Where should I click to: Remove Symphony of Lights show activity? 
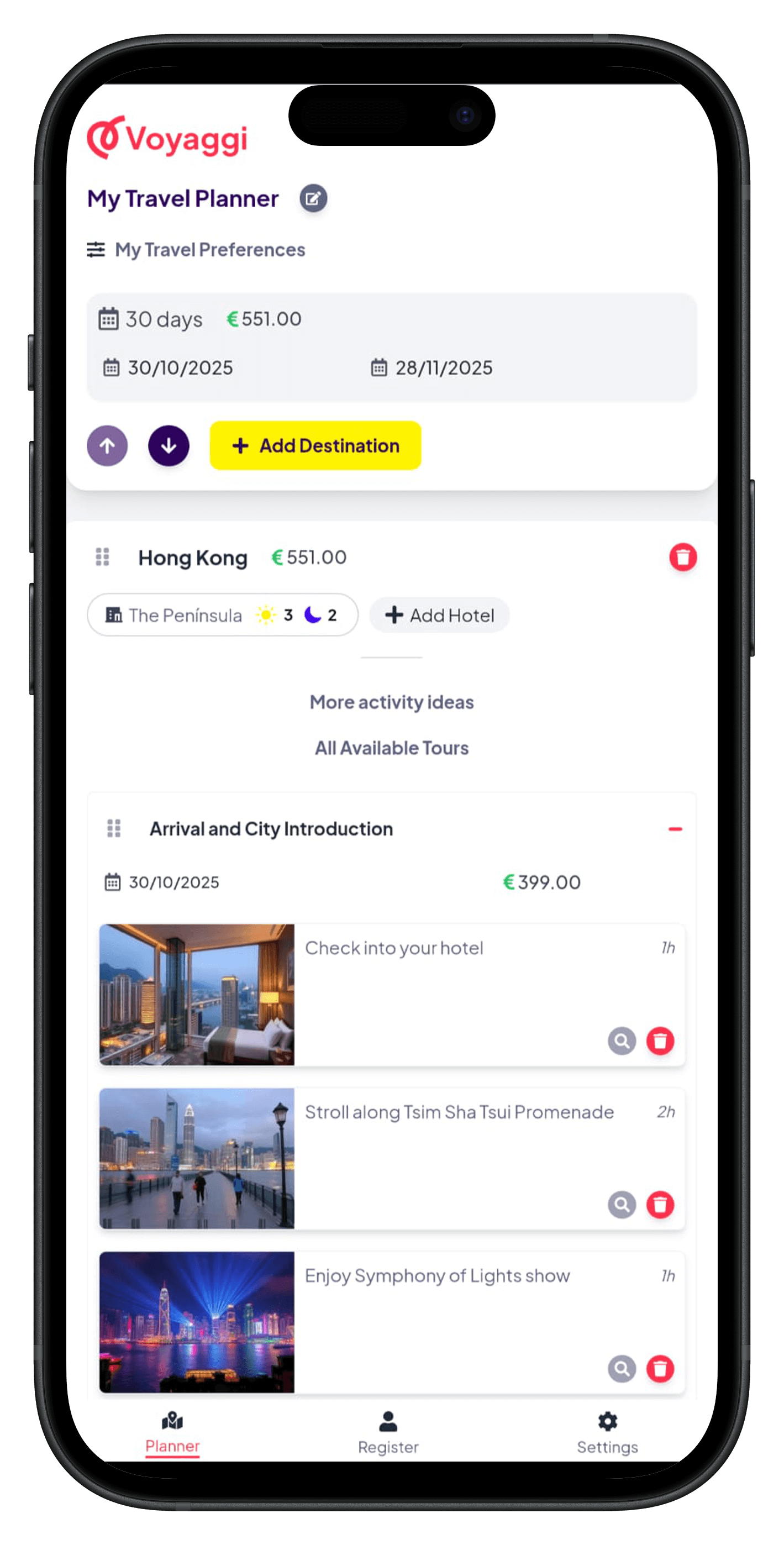(660, 1369)
